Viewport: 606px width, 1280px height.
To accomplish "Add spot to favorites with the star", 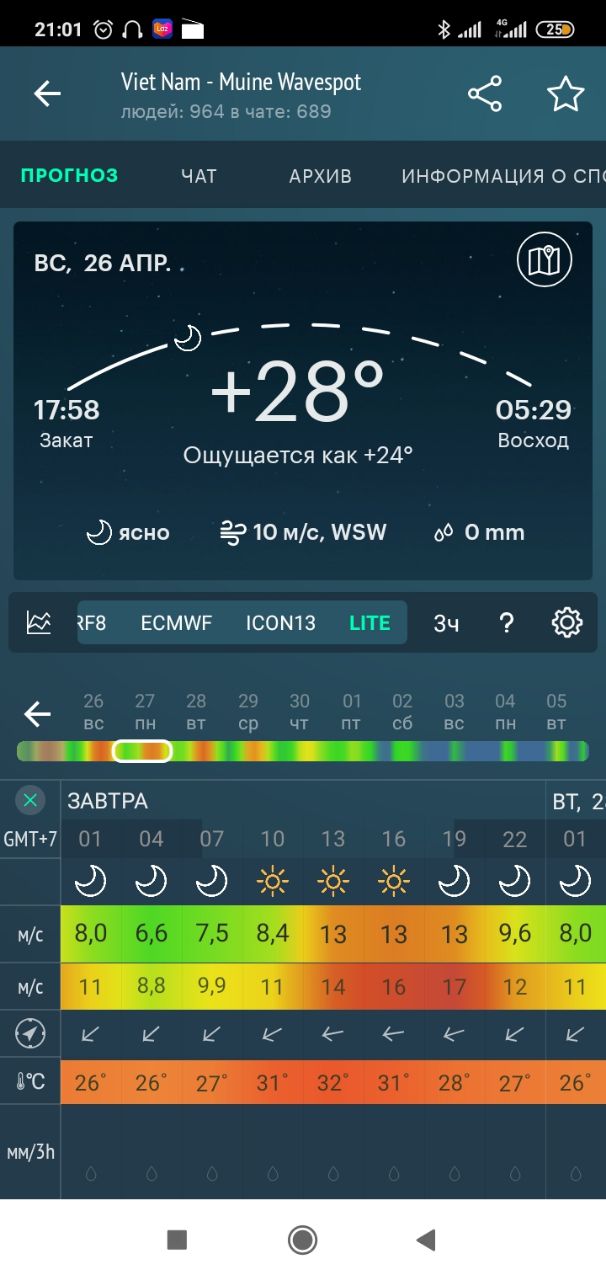I will click(565, 94).
